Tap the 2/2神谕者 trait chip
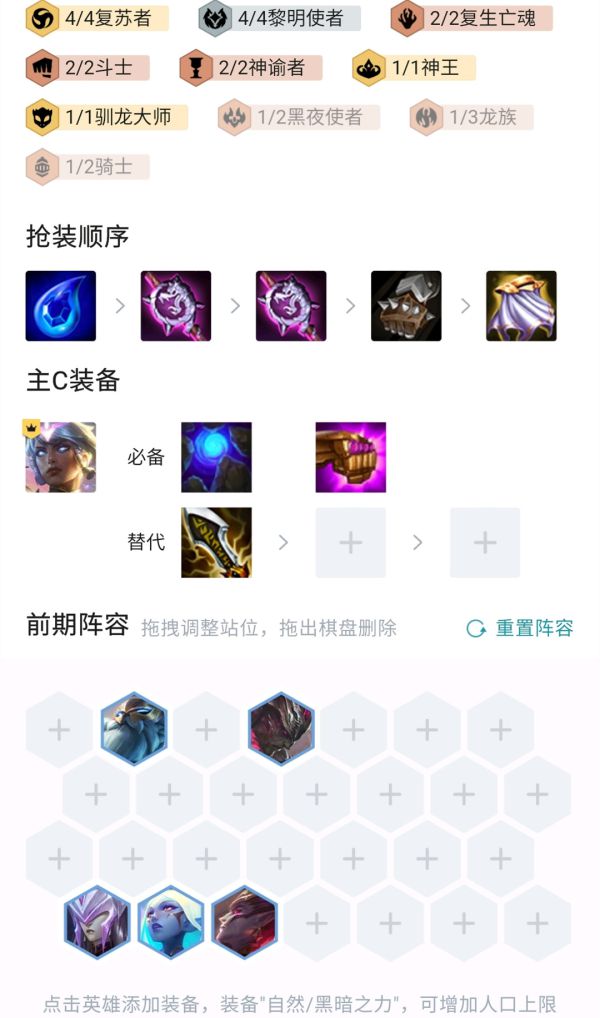This screenshot has height=1018, width=600. point(250,68)
